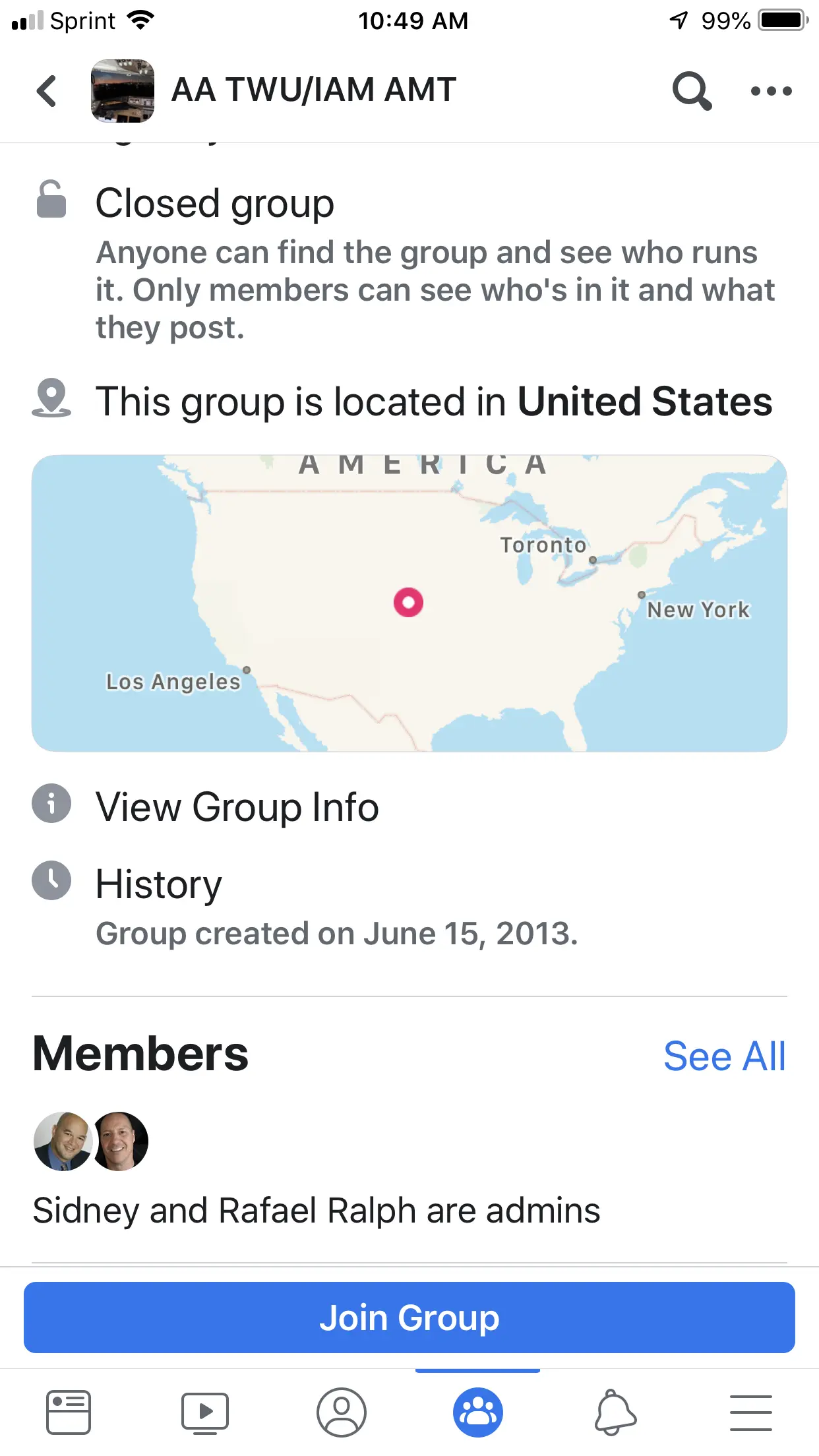
Task: Search within the AA TWU/IAM AMT group
Action: [x=691, y=91]
